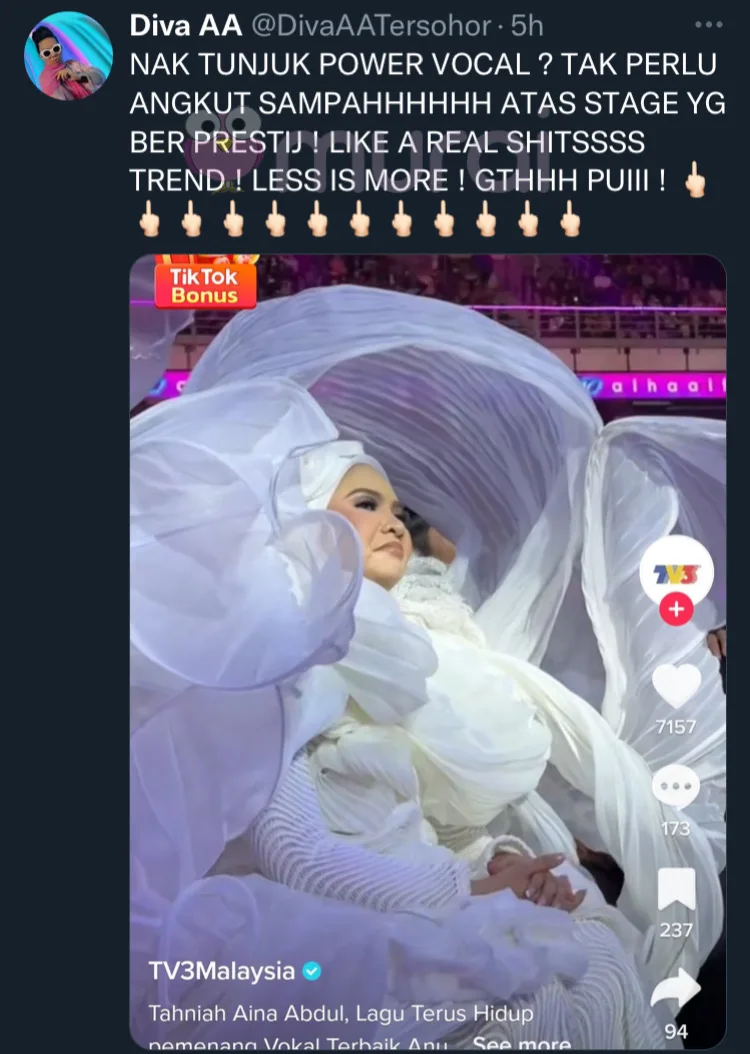
Task: Open Diva AA's profile picture
Action: [68, 56]
